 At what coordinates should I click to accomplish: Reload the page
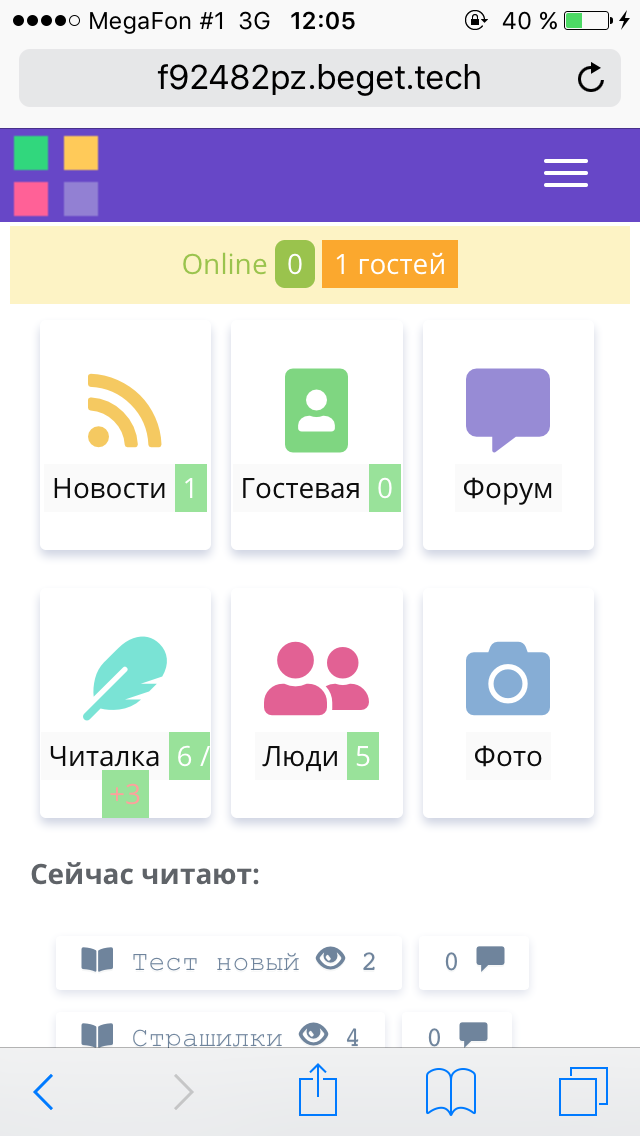tap(591, 78)
